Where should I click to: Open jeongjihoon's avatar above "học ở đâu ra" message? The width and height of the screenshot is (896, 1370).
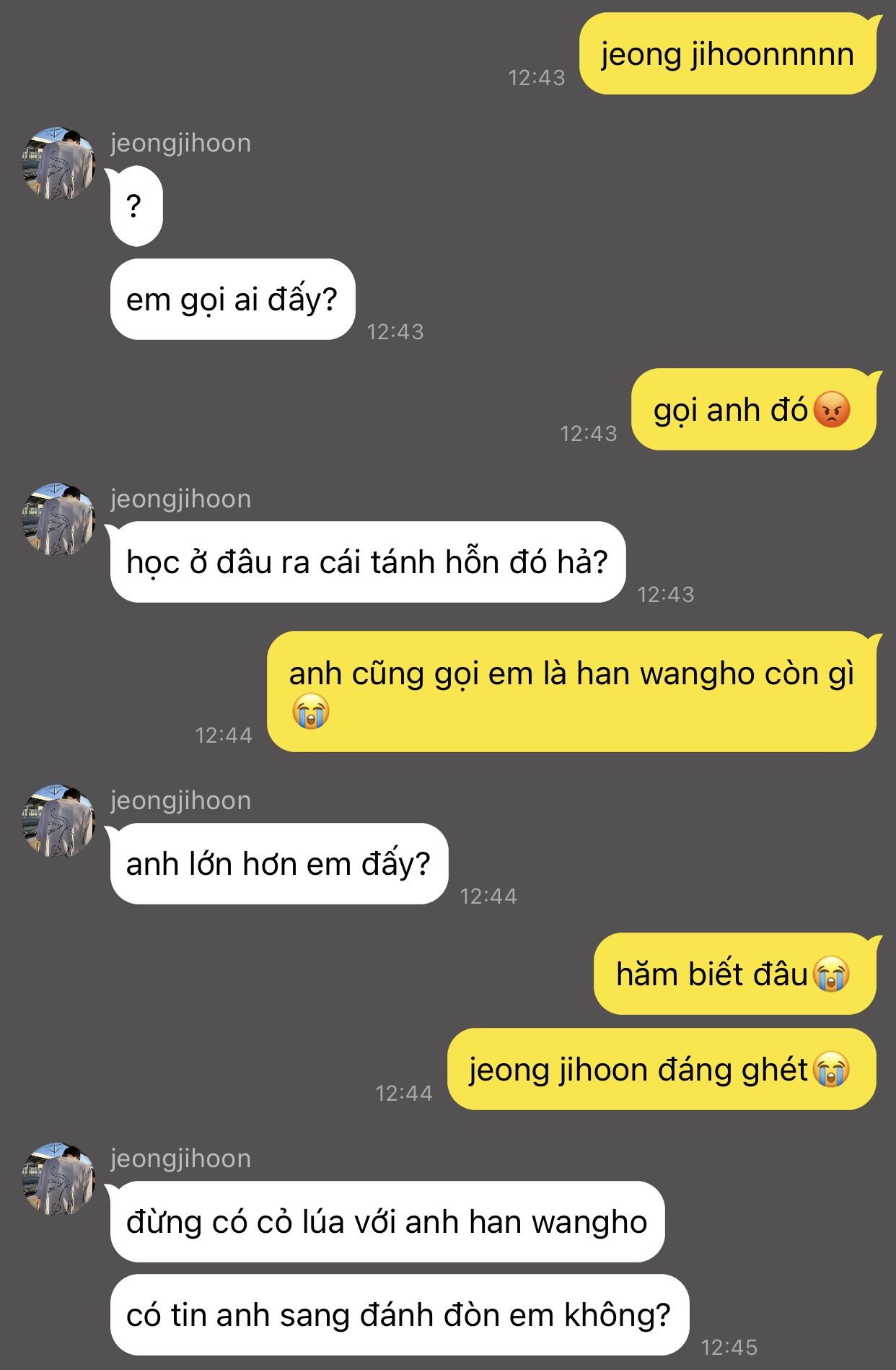(x=58, y=520)
